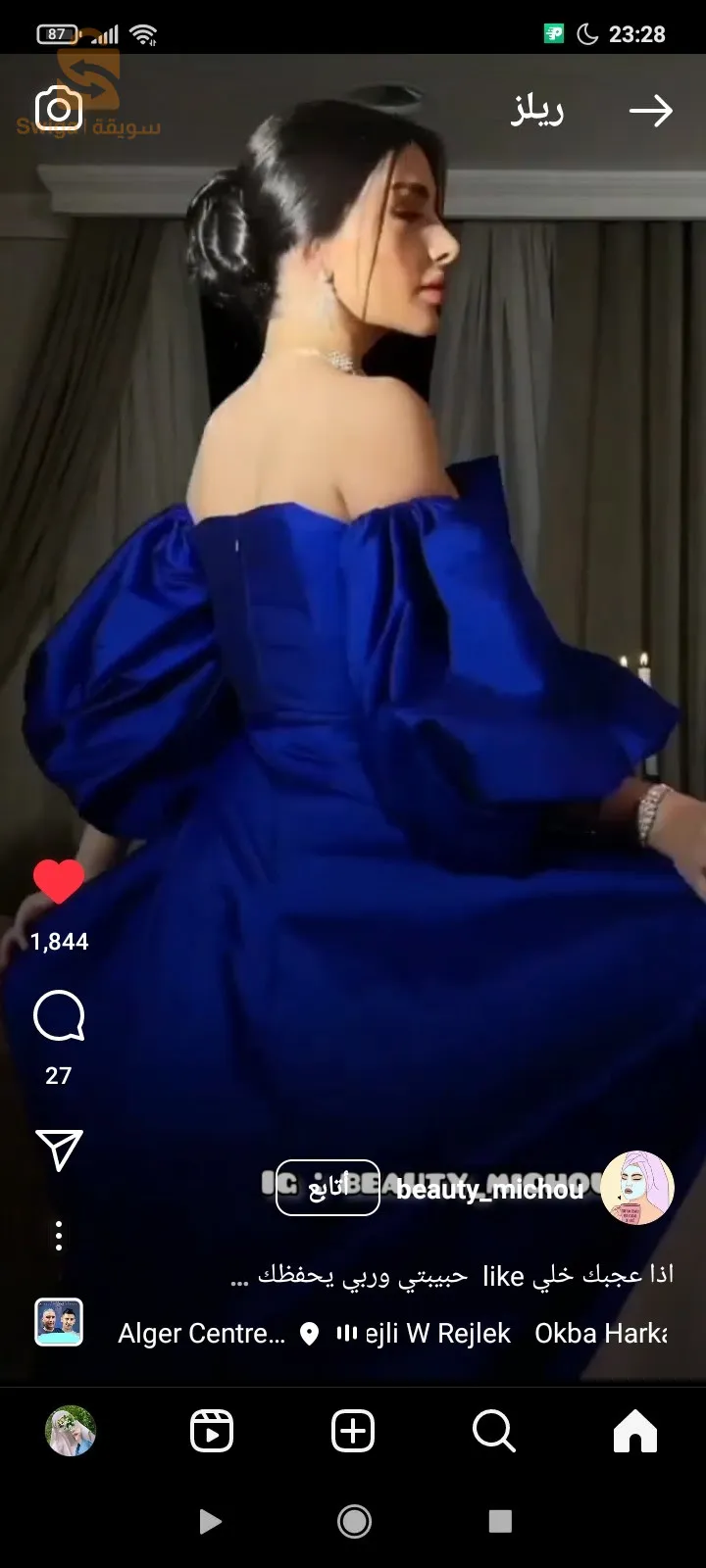706x1568 pixels.
Task: Open the three-dot more options menu
Action: (59, 1236)
